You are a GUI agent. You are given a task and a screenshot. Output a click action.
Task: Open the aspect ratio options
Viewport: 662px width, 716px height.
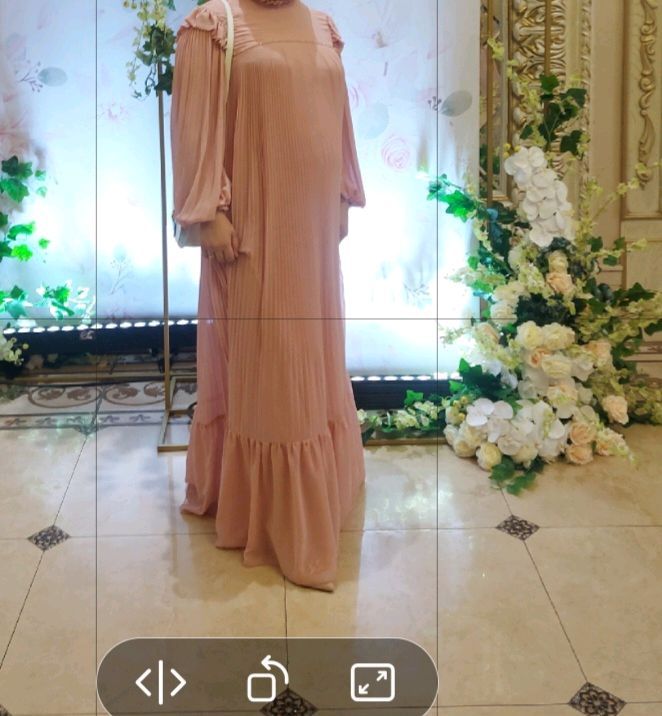[372, 683]
